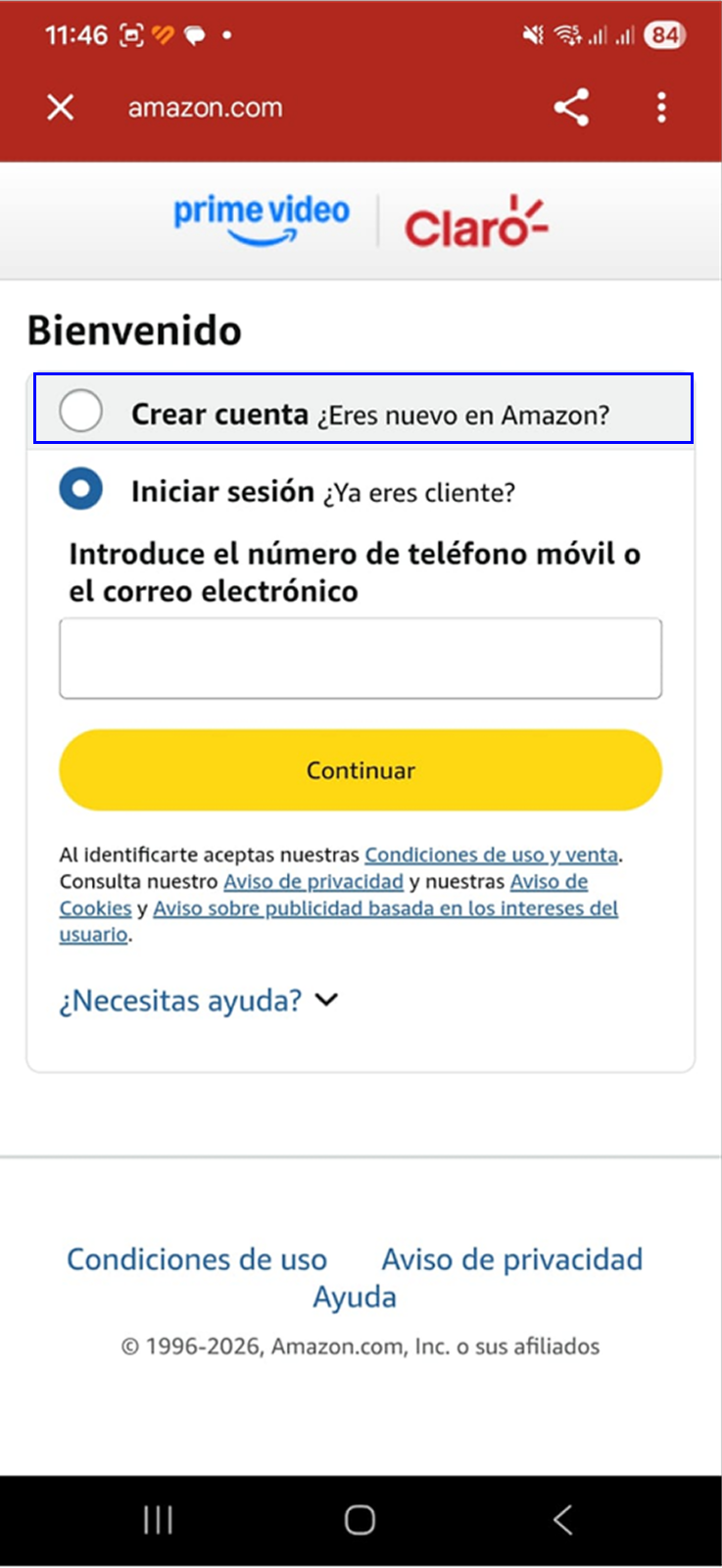This screenshot has width=722, height=1568.
Task: Go back with the system back button
Action: point(562,1520)
